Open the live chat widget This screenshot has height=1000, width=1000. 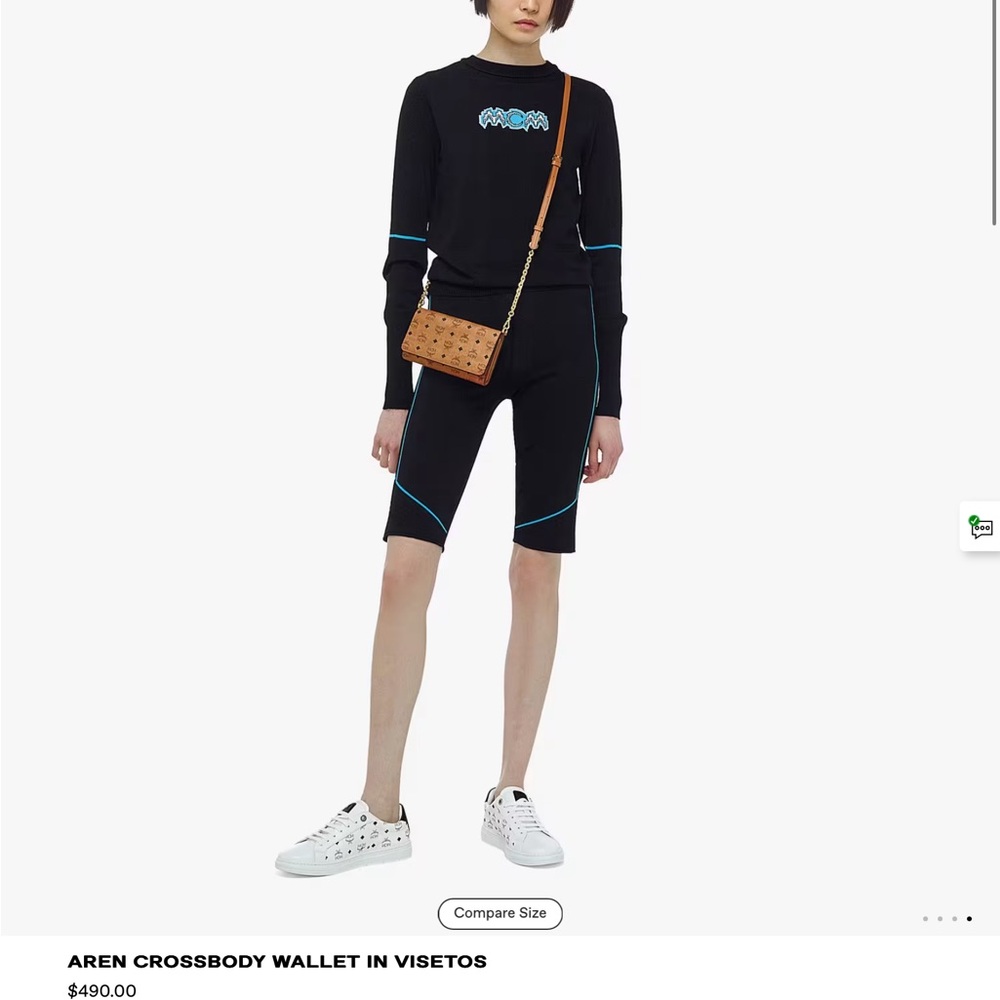(x=980, y=527)
